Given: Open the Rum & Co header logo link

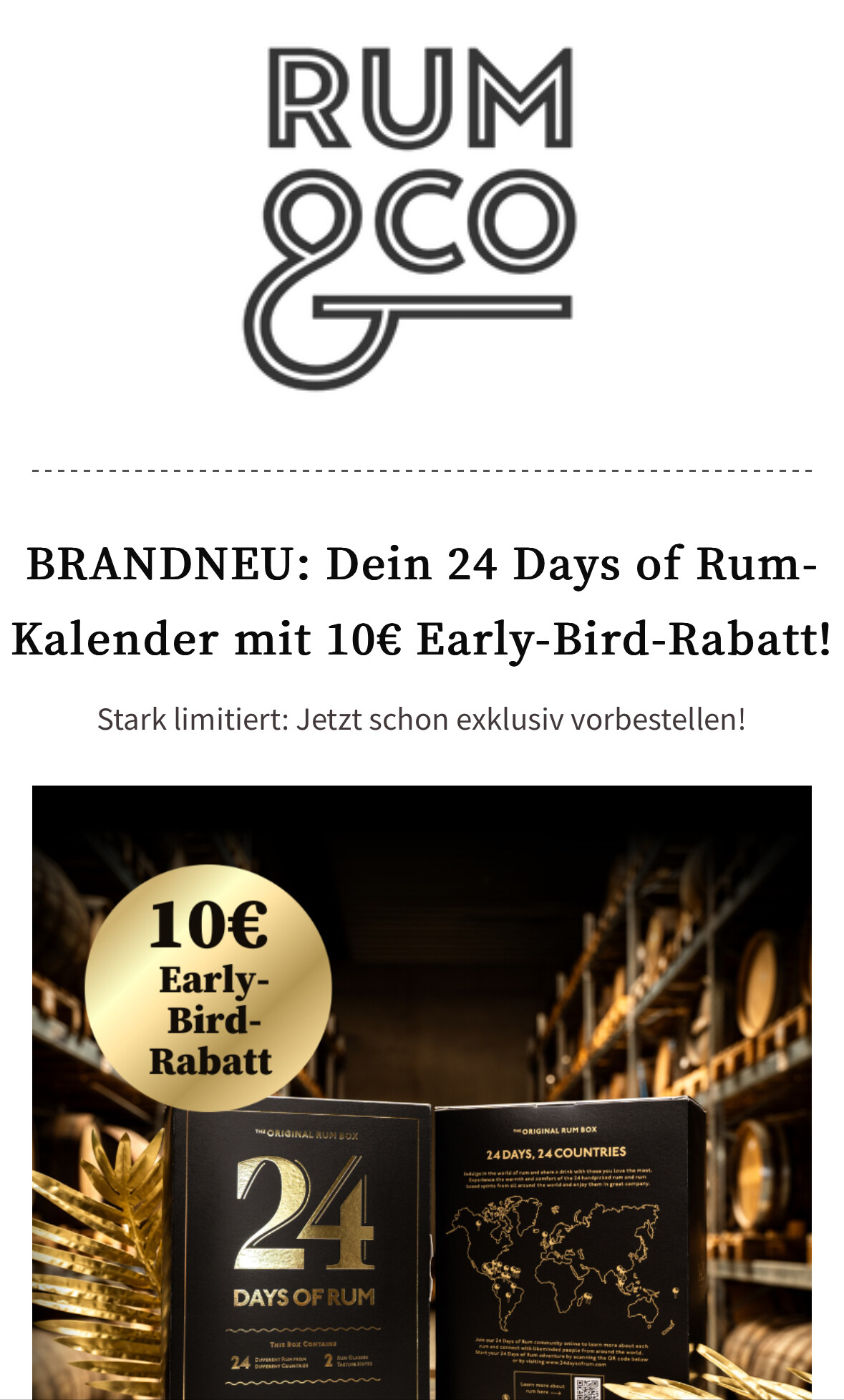Looking at the screenshot, I should tap(409, 218).
